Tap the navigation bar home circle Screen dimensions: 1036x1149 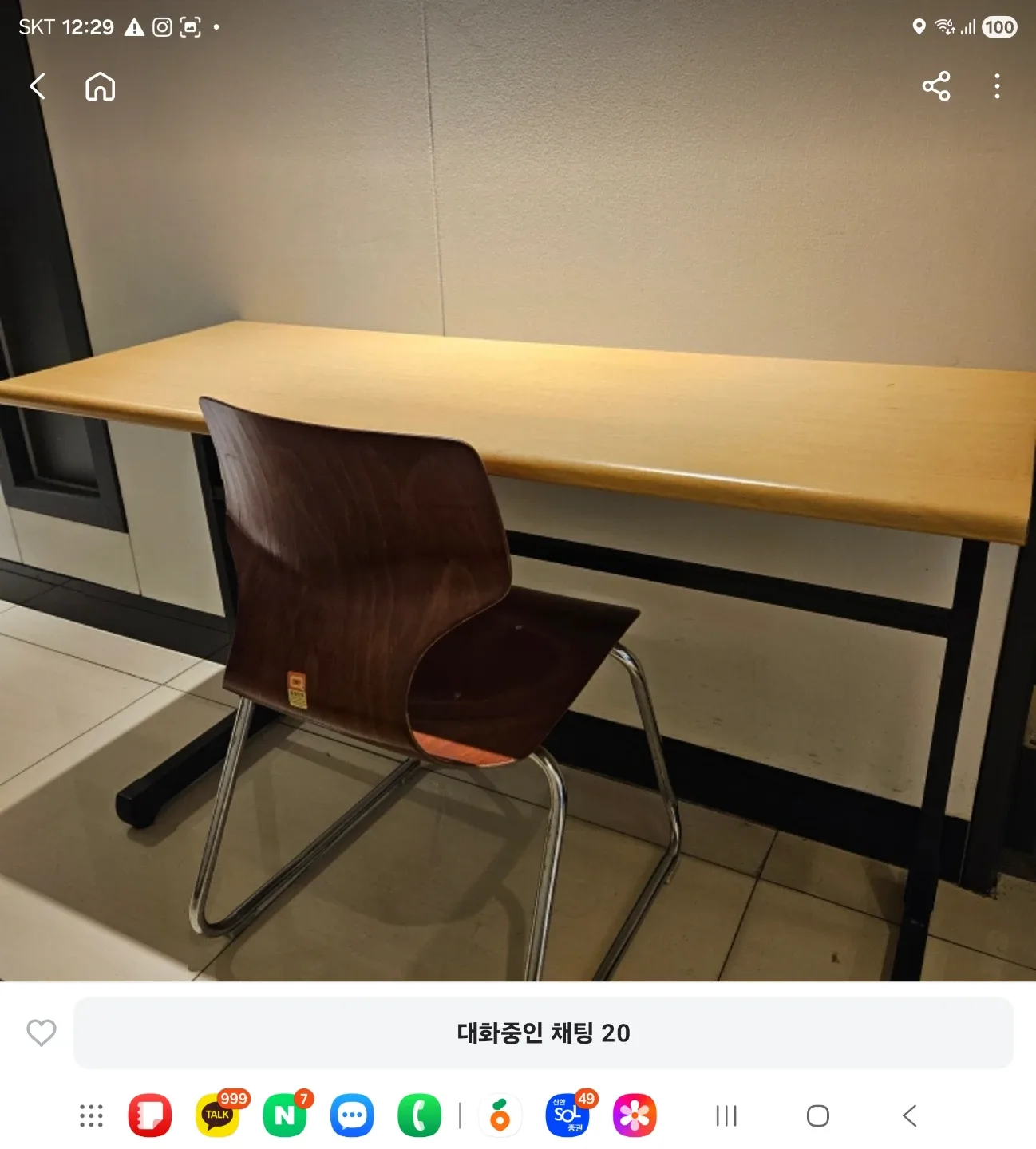[x=817, y=1115]
